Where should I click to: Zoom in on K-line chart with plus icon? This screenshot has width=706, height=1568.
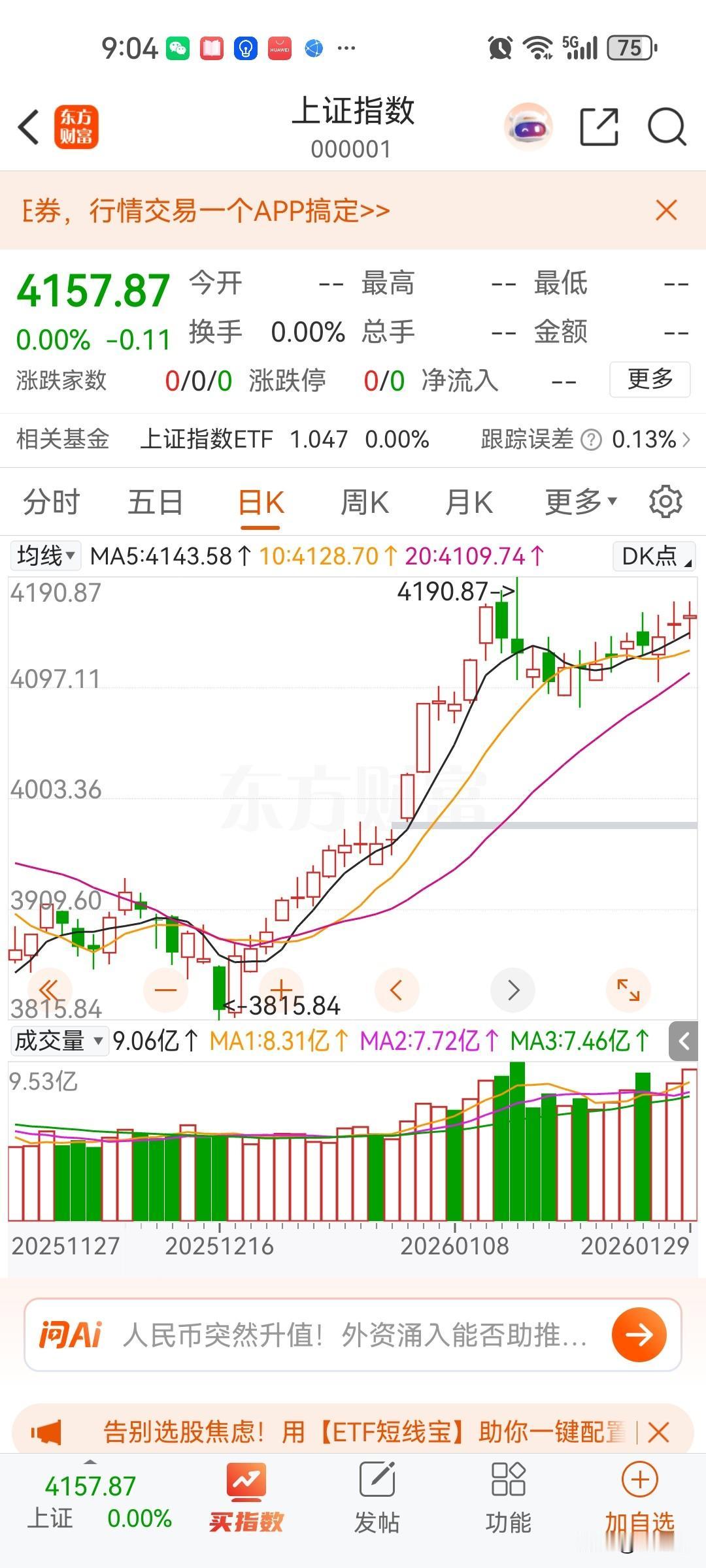tap(282, 990)
